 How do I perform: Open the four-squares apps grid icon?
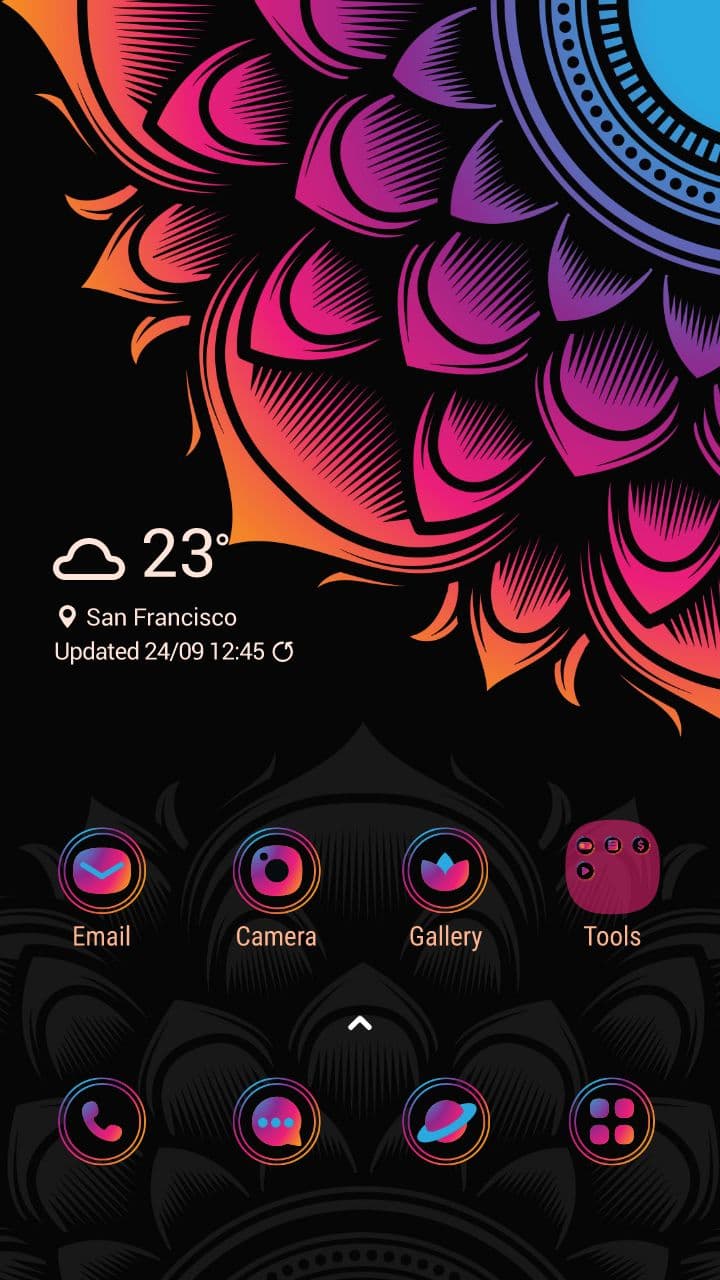[x=612, y=1121]
